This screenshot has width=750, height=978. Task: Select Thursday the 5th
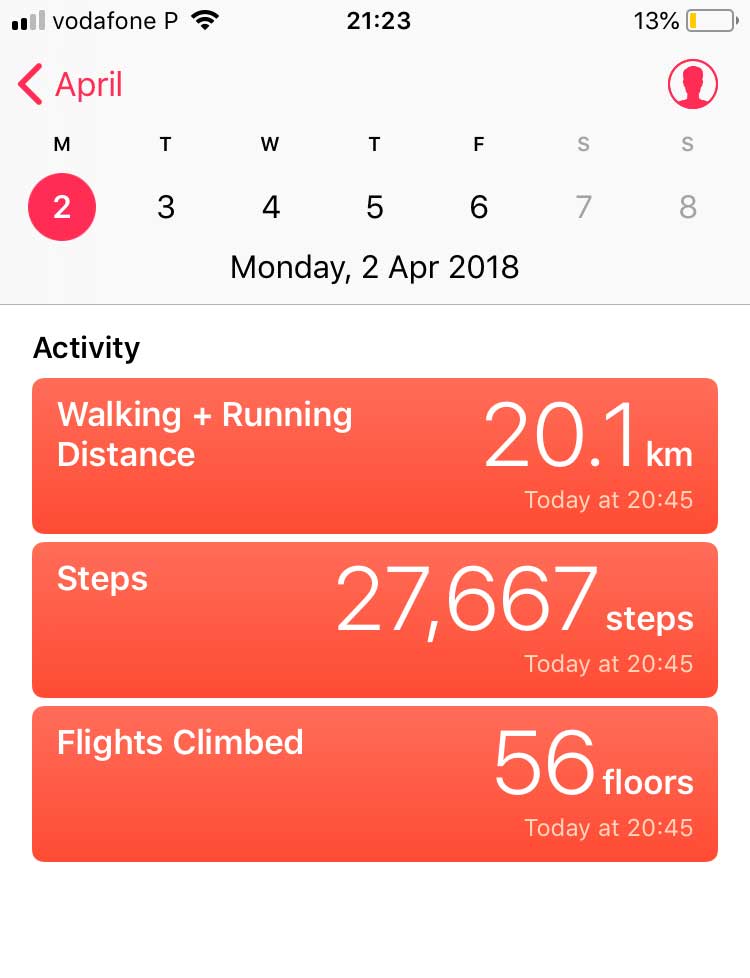tap(374, 207)
